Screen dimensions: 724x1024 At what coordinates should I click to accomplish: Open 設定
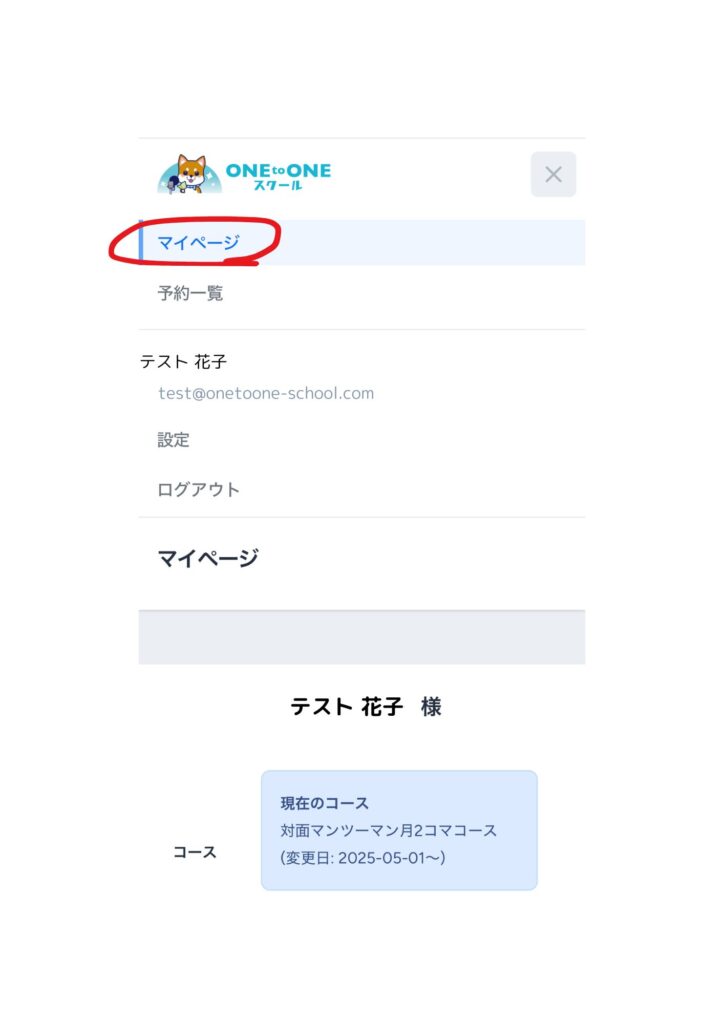coord(173,440)
